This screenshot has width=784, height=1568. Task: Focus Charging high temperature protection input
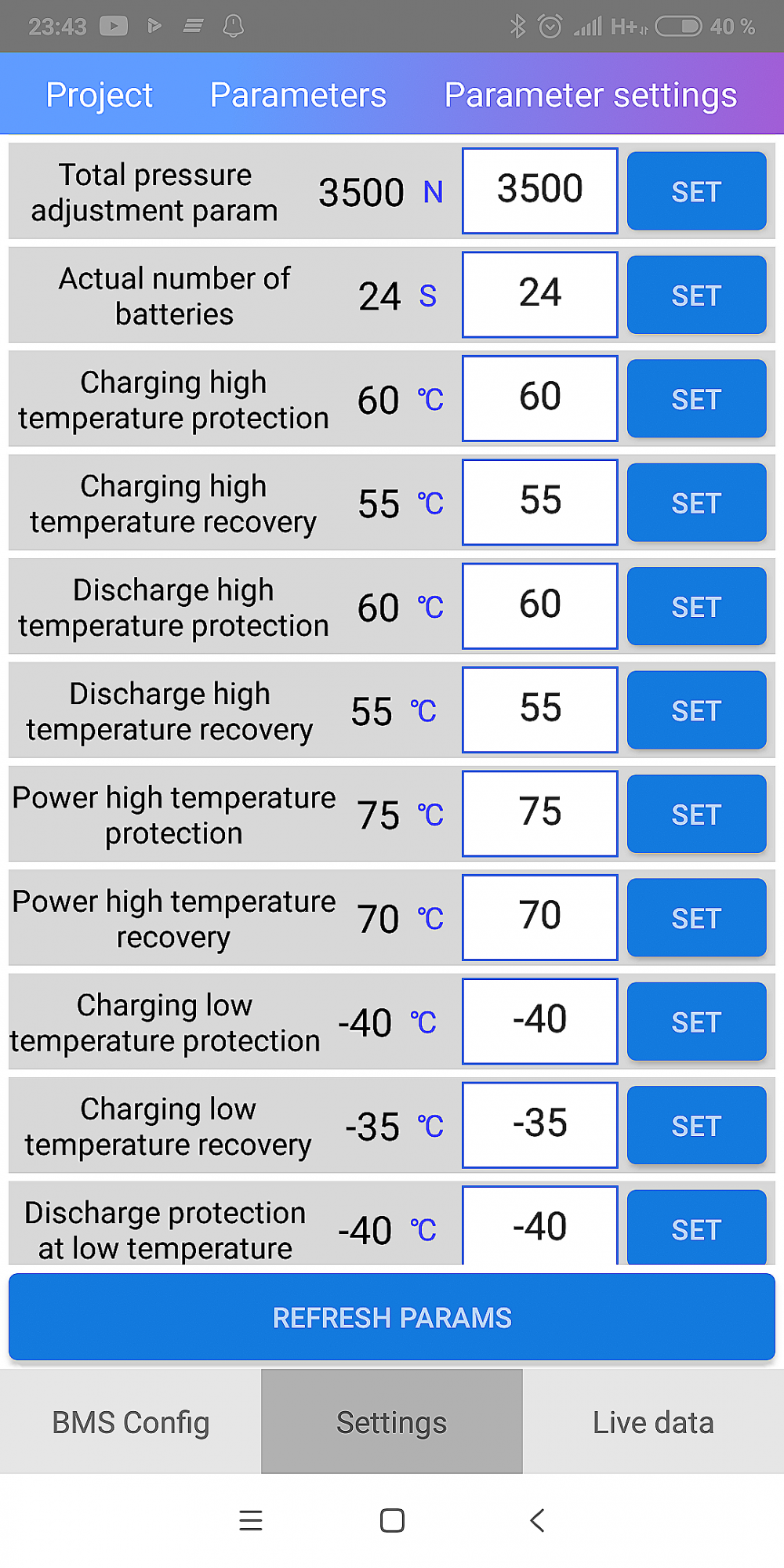tap(539, 398)
